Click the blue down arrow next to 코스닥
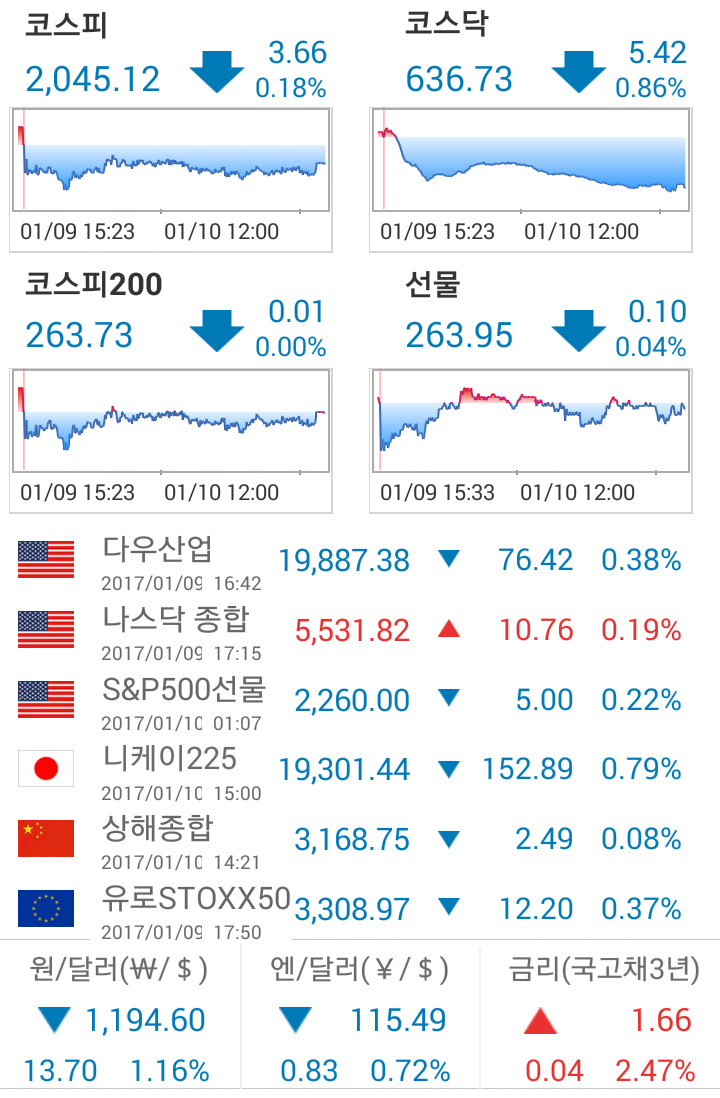 578,70
